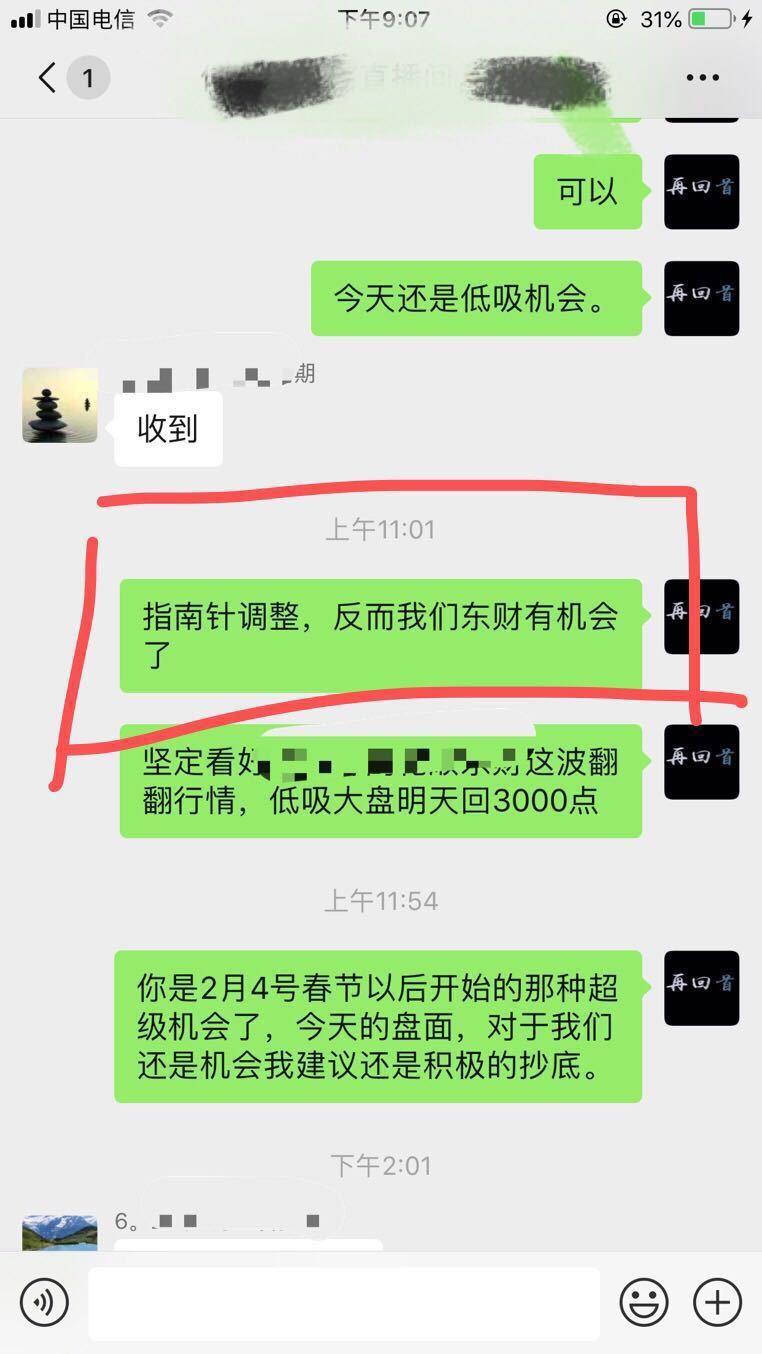Image resolution: width=762 pixels, height=1354 pixels.
Task: Open the mountain lake avatar profile
Action: click(60, 1232)
